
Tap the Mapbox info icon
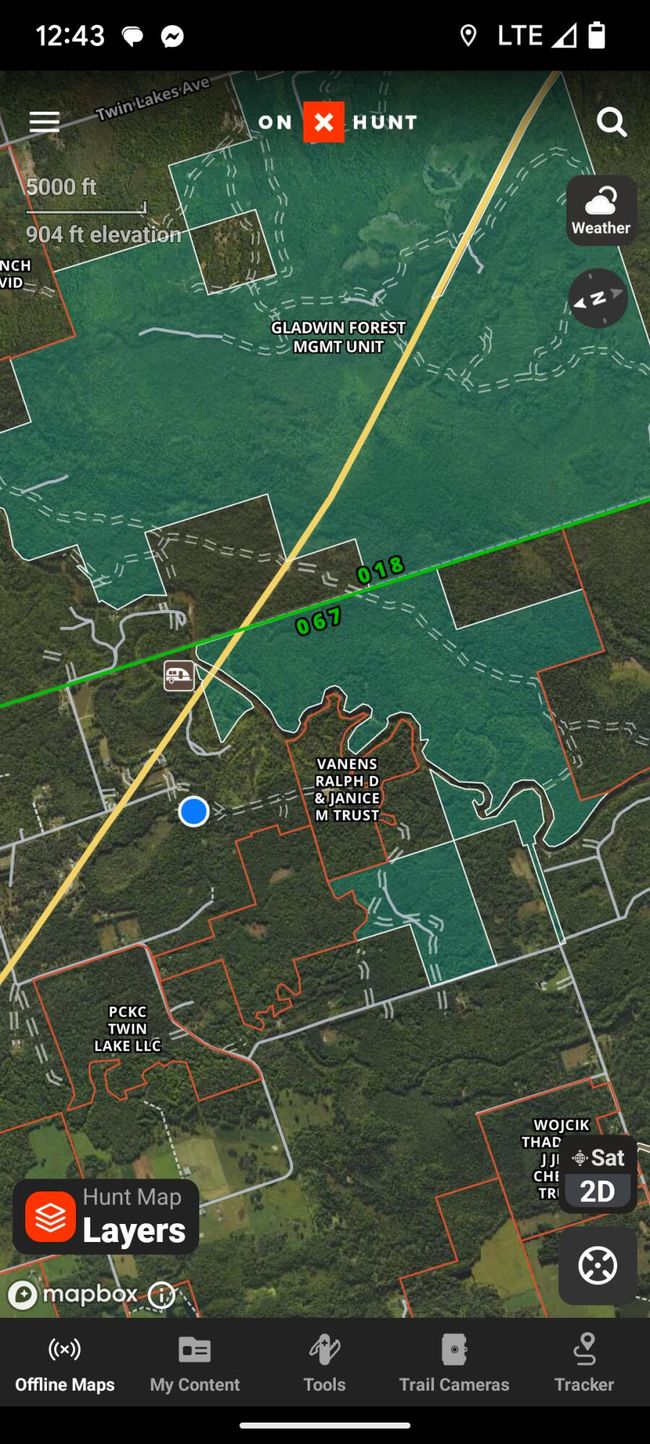(161, 1295)
